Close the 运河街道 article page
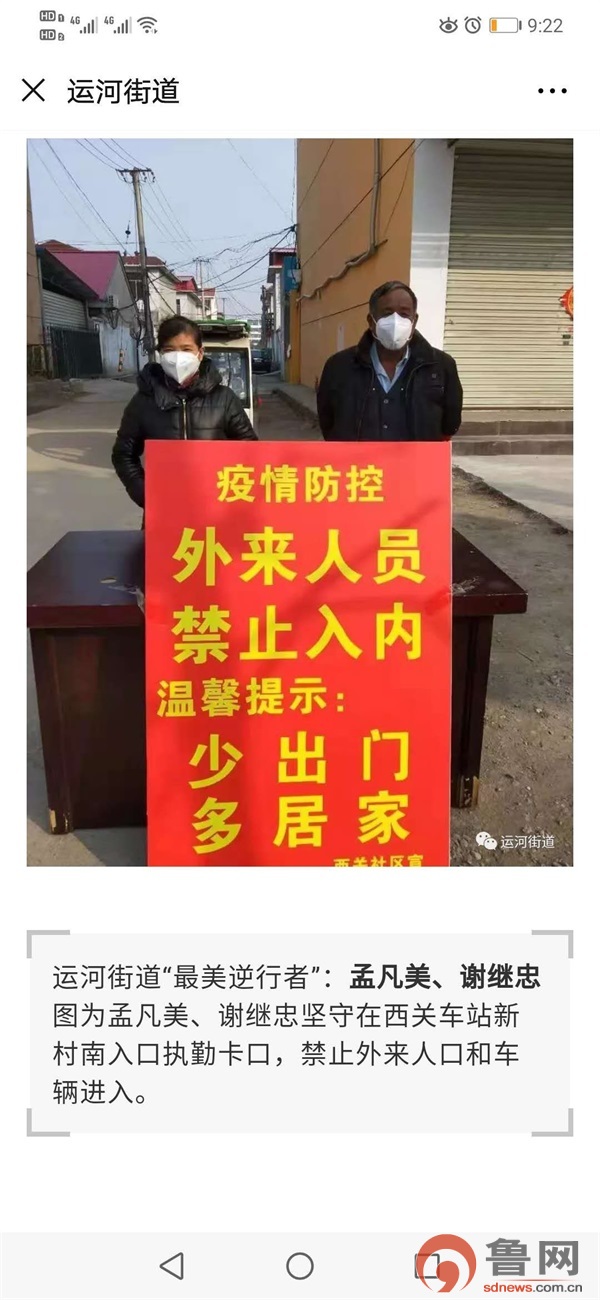Viewport: 600px width, 1300px height. pyautogui.click(x=33, y=91)
